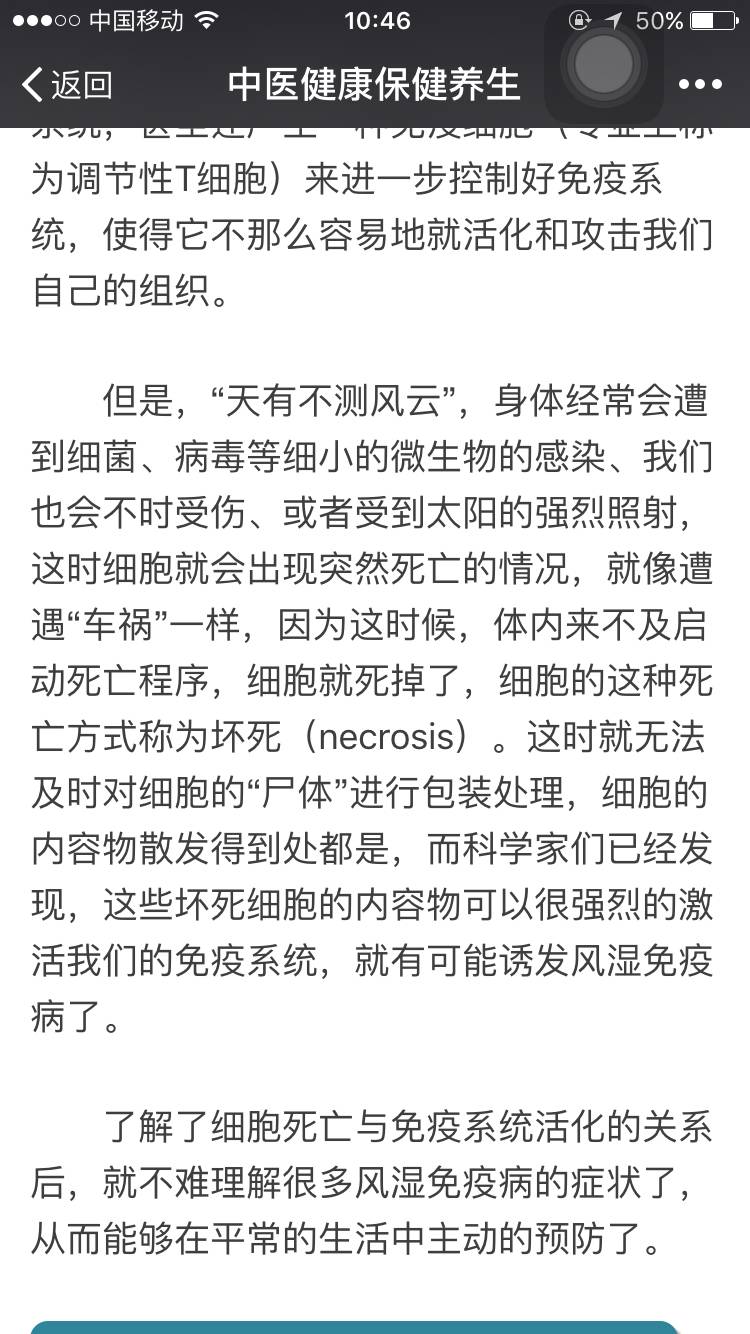Viewport: 750px width, 1334px height.
Task: Tap the AssistiveTouch floating button
Action: point(603,64)
